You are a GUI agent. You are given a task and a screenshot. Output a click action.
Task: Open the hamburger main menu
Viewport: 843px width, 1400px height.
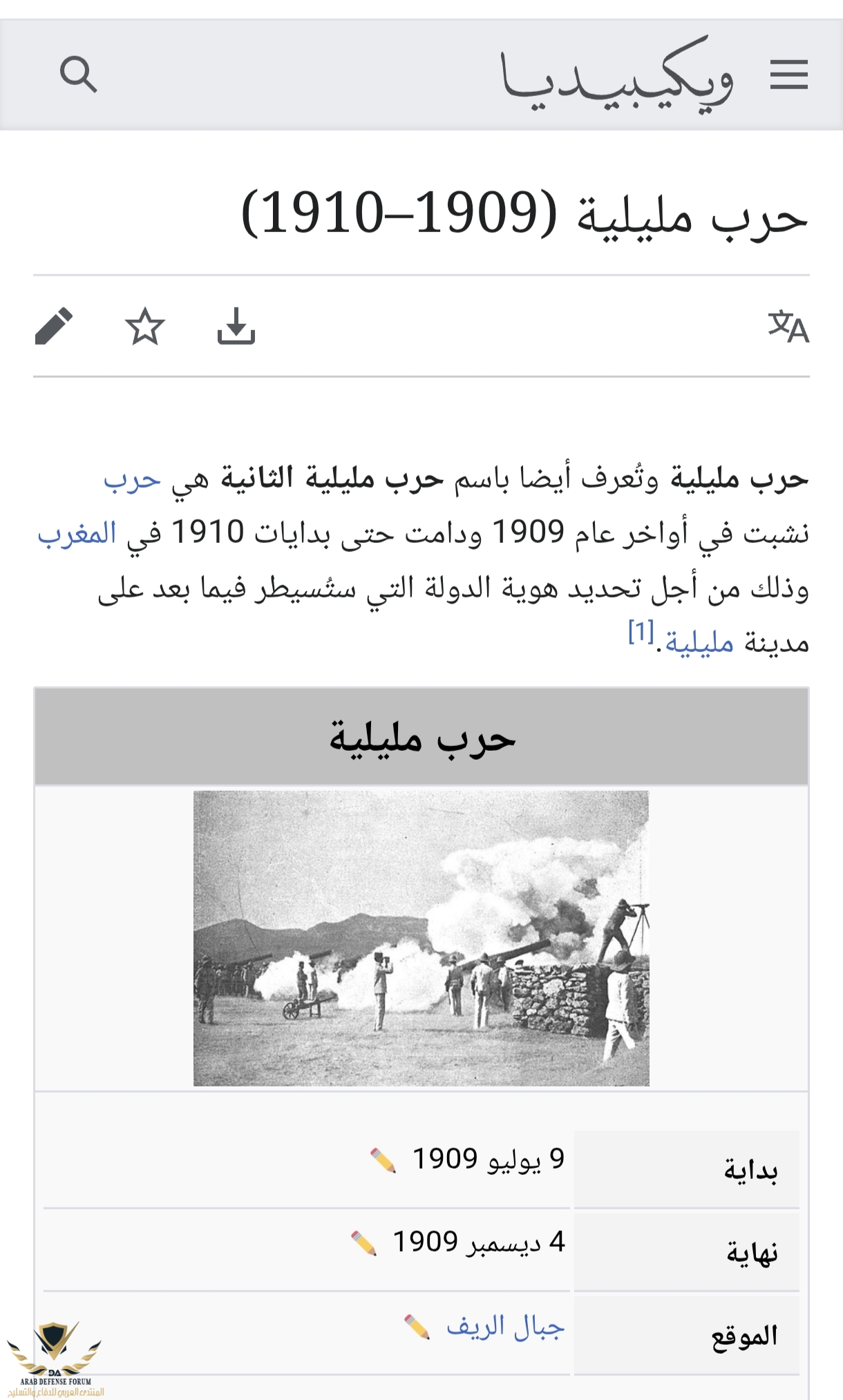pos(788,75)
